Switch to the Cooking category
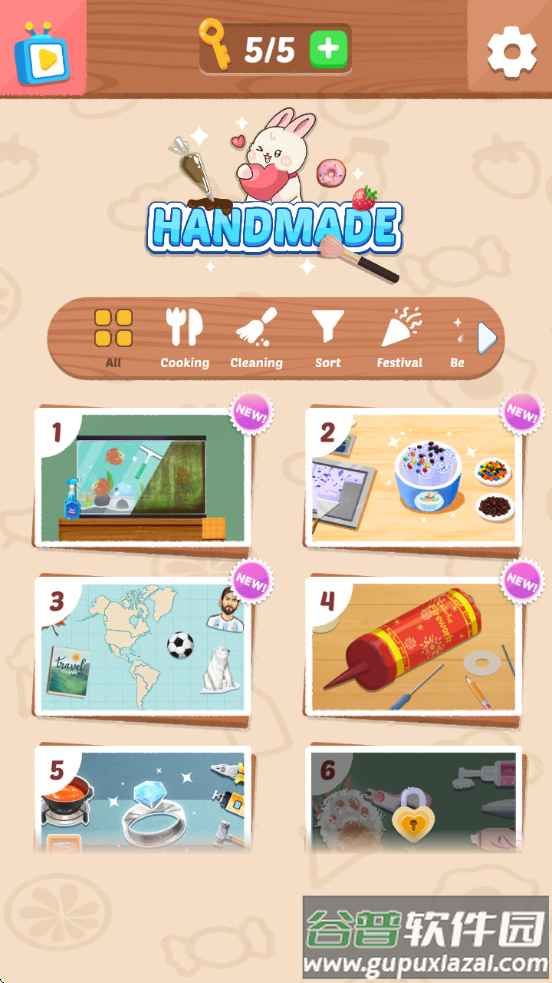552x983 pixels. click(x=185, y=338)
